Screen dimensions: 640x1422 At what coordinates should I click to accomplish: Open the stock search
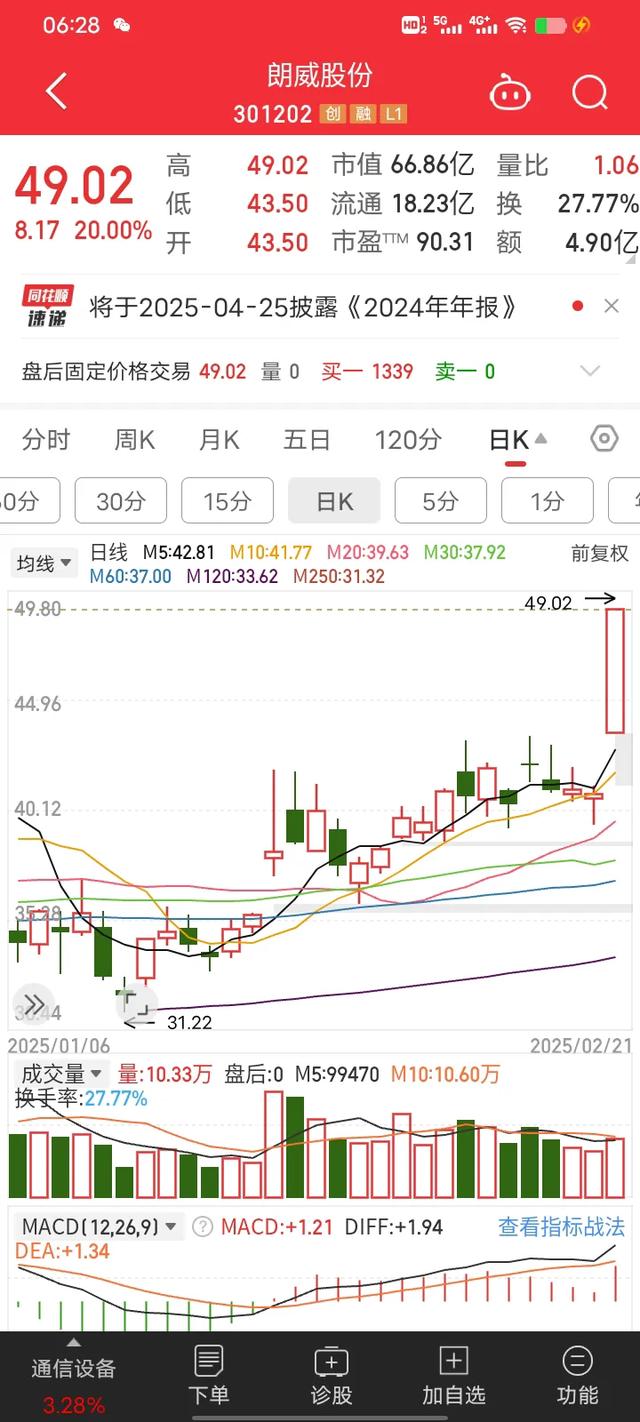click(589, 93)
